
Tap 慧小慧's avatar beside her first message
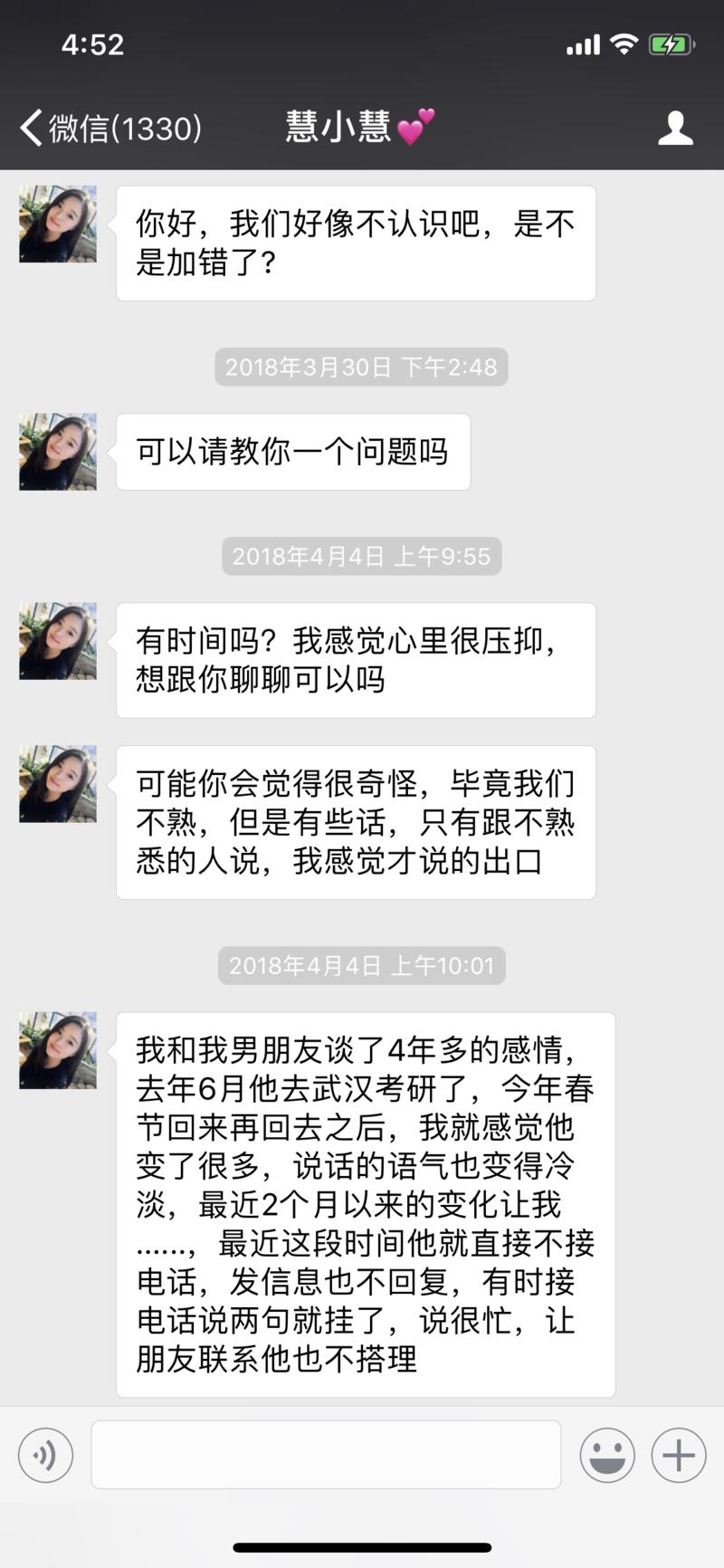[57, 225]
